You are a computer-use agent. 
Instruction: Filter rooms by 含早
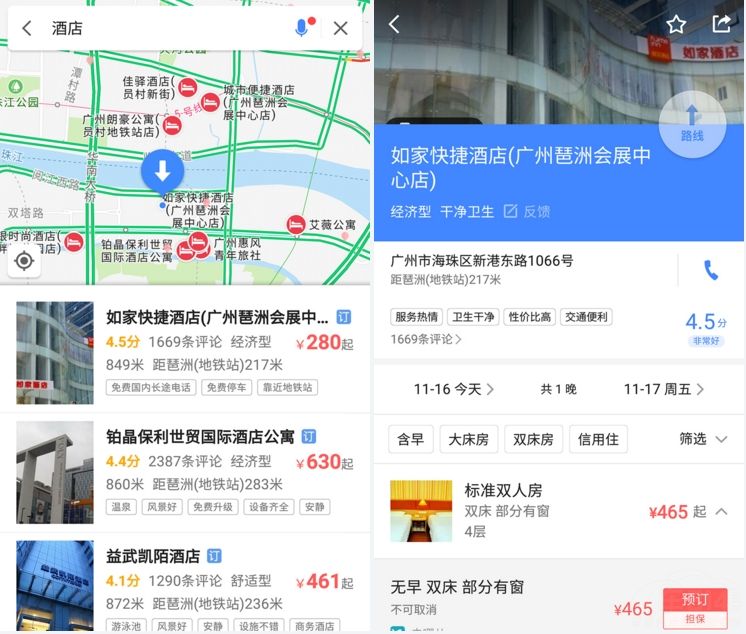click(410, 438)
